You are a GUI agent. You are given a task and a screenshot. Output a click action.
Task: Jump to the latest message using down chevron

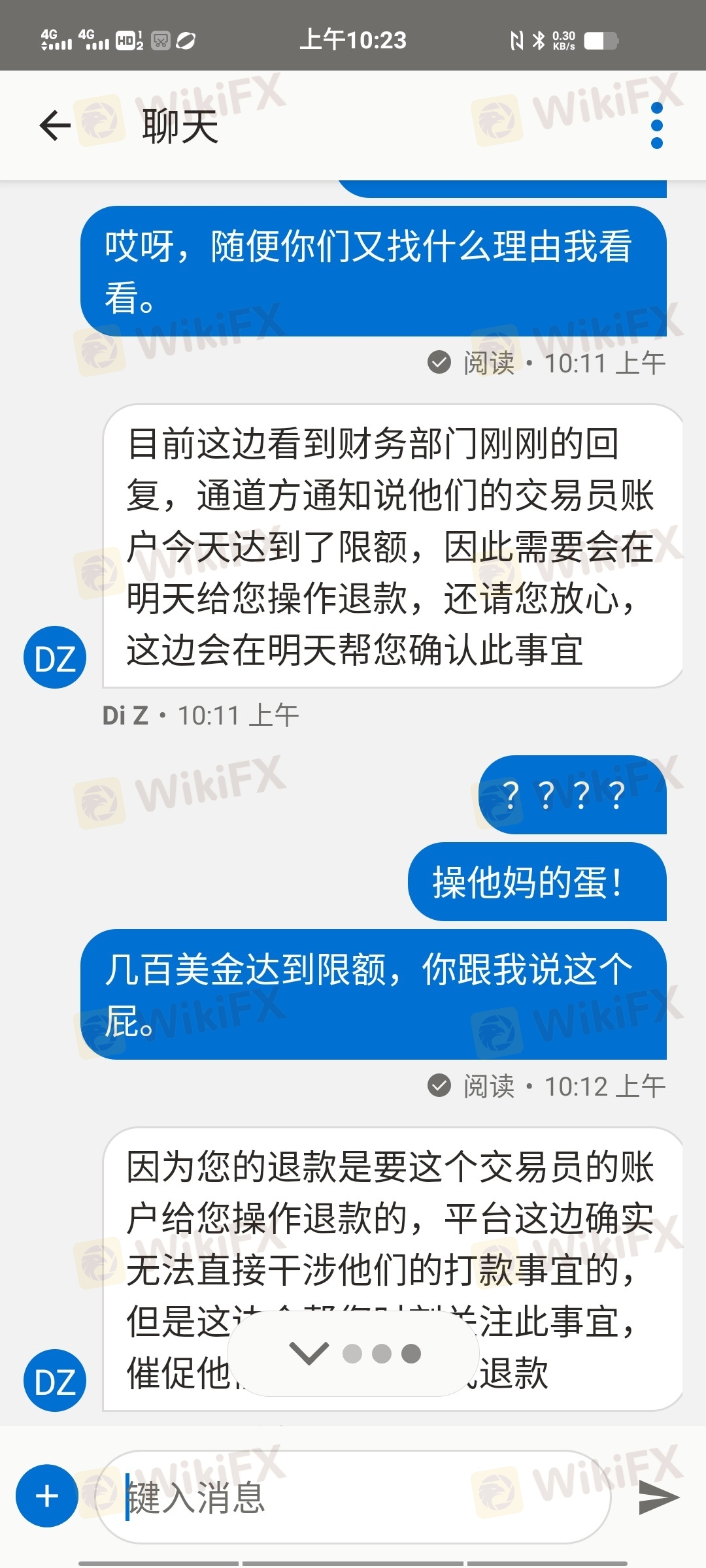309,1353
